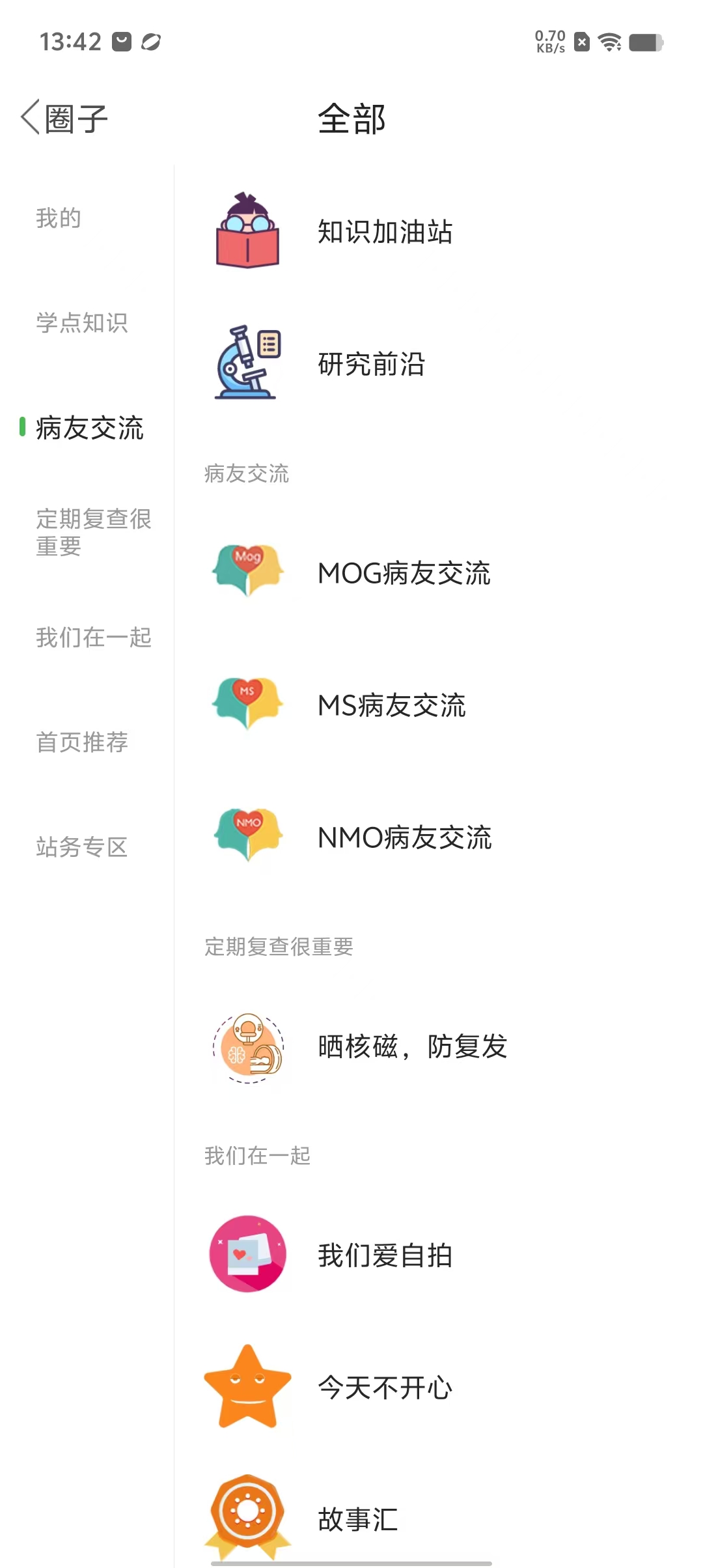Viewport: 703px width, 1568px height.
Task: Open the 我们爱自拍 circle
Action: point(384,1255)
